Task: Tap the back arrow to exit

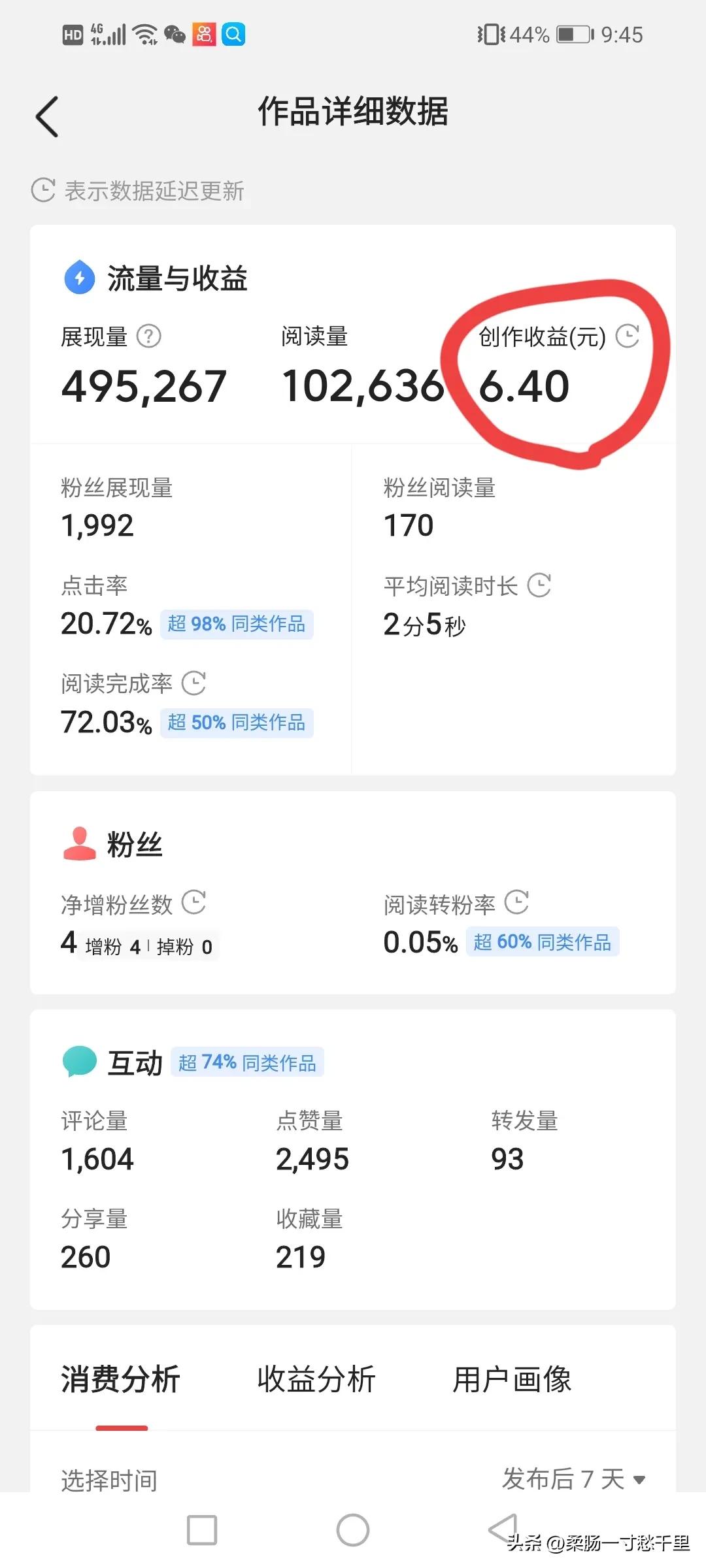Action: click(46, 116)
